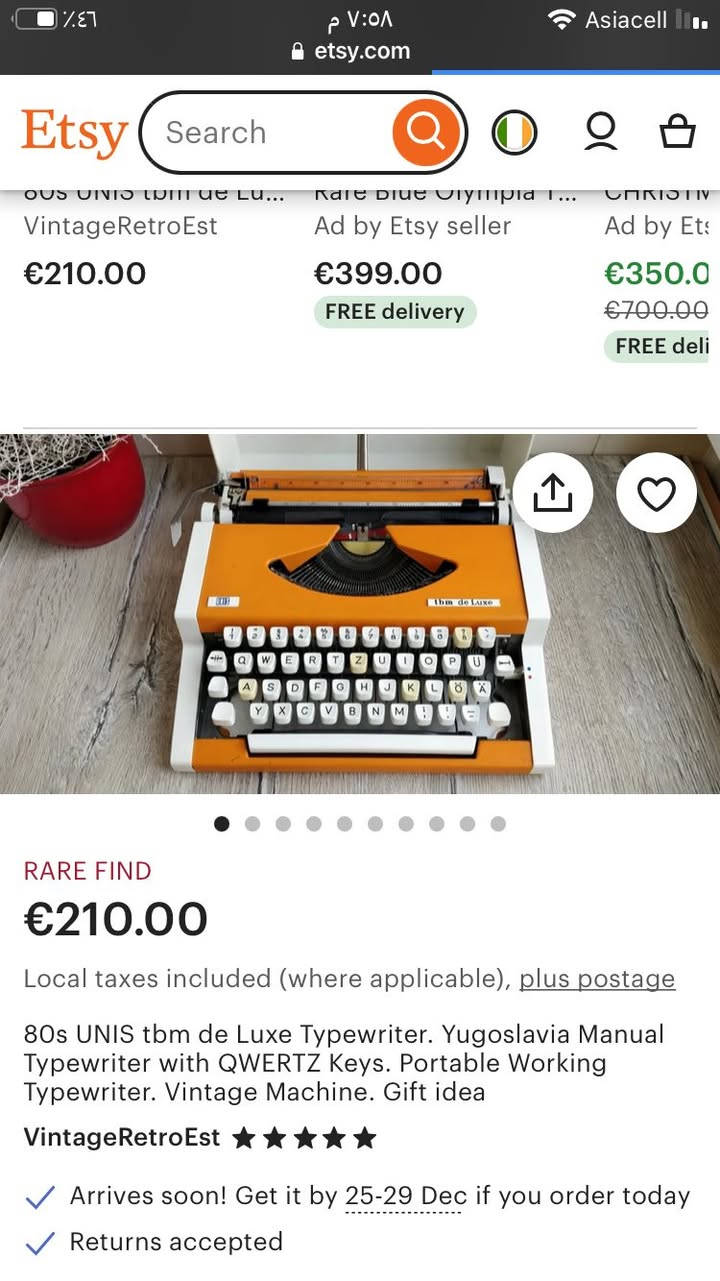Open the shopping basket

pyautogui.click(x=677, y=132)
